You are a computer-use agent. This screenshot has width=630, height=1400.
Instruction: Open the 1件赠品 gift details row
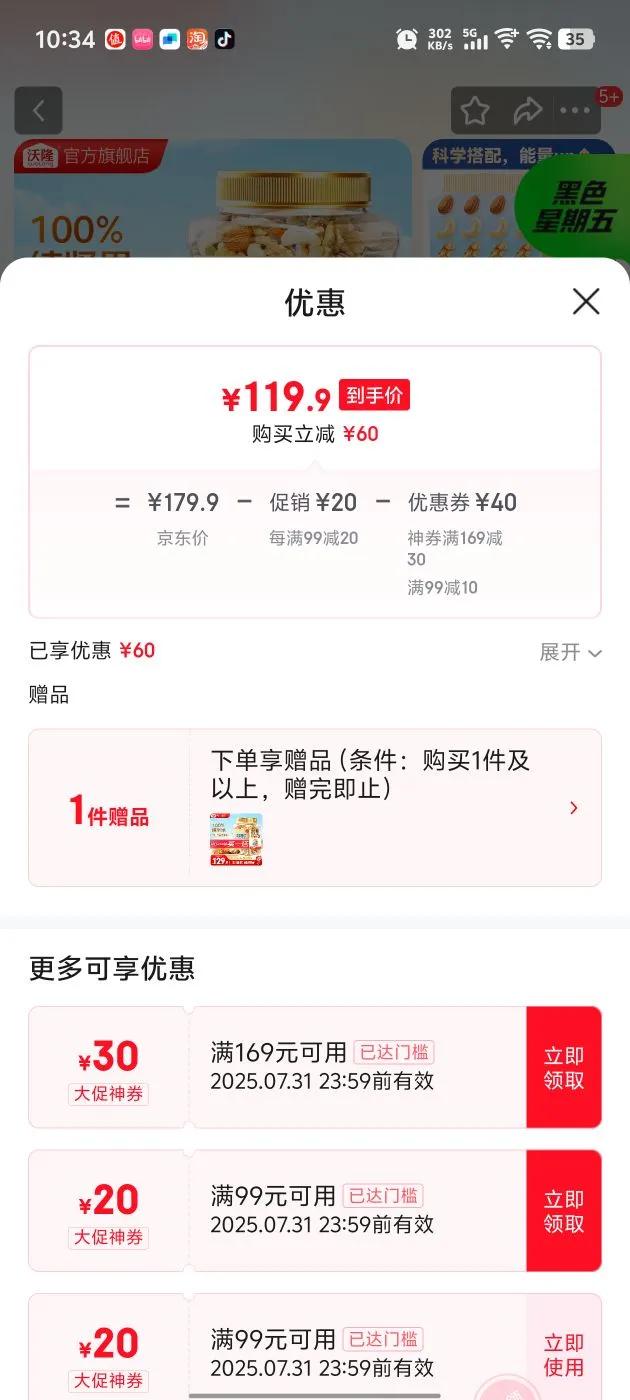click(x=315, y=807)
